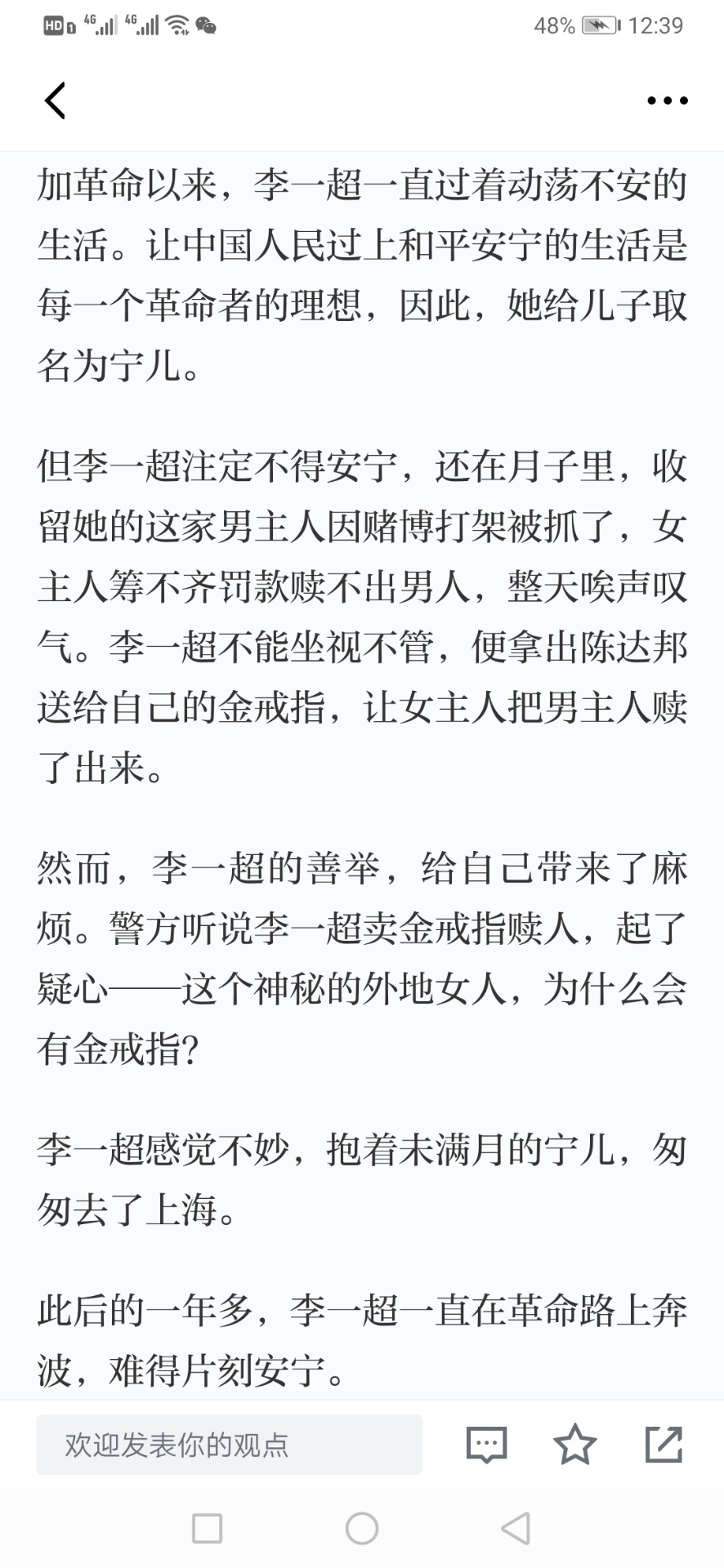Open recent apps with the square button
This screenshot has height=1568, width=724.
tap(207, 1528)
